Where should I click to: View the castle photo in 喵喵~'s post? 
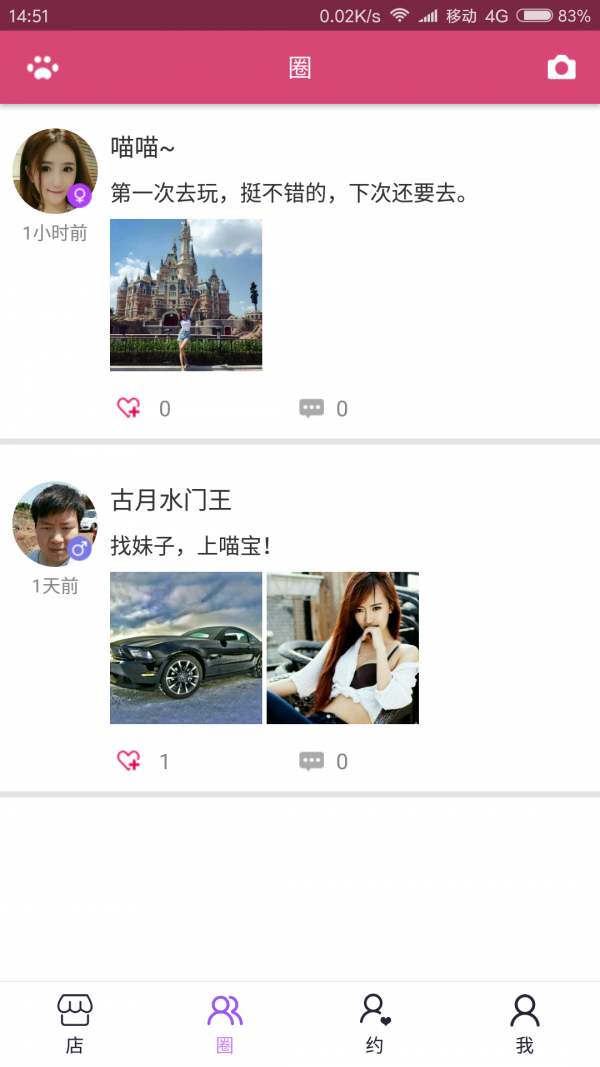pyautogui.click(x=186, y=295)
